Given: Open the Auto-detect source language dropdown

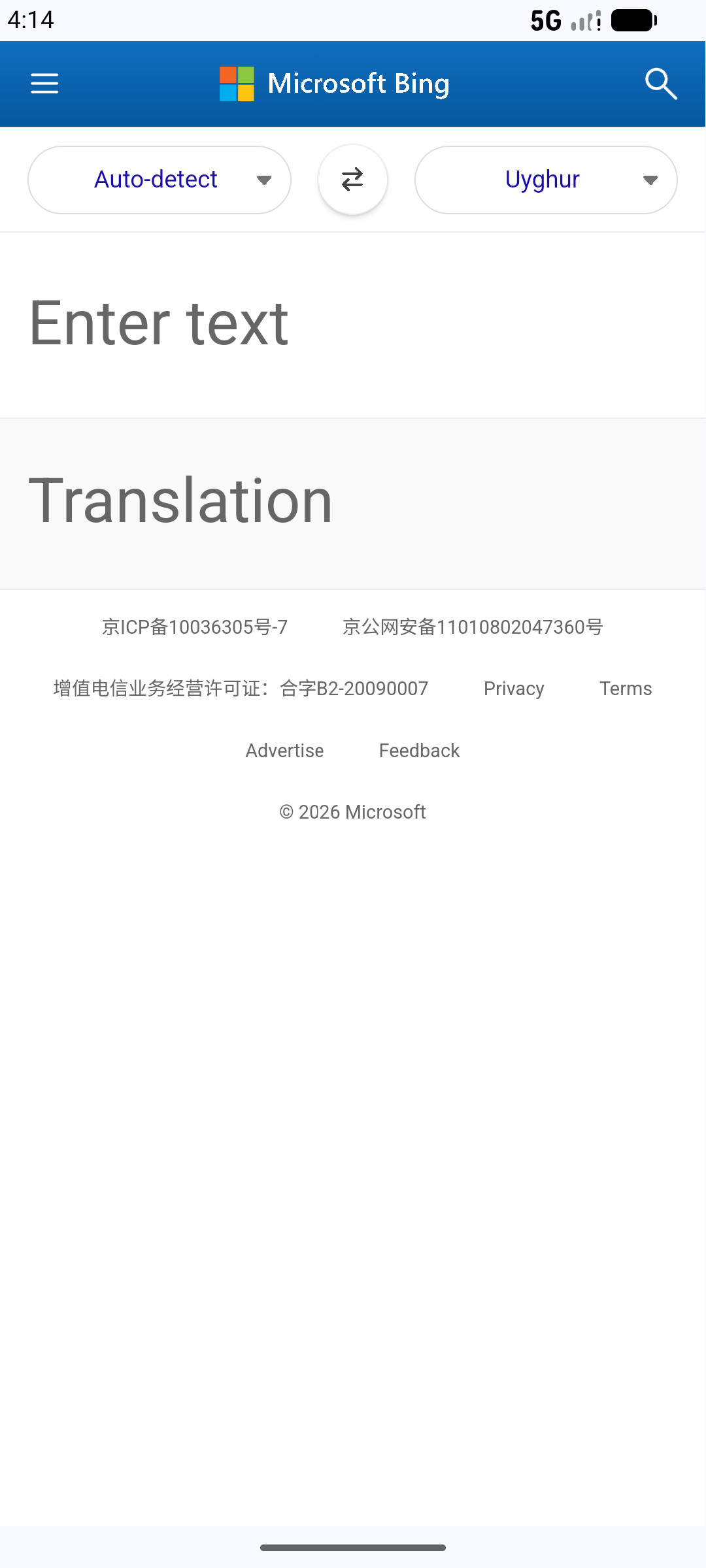Looking at the screenshot, I should click(x=159, y=180).
